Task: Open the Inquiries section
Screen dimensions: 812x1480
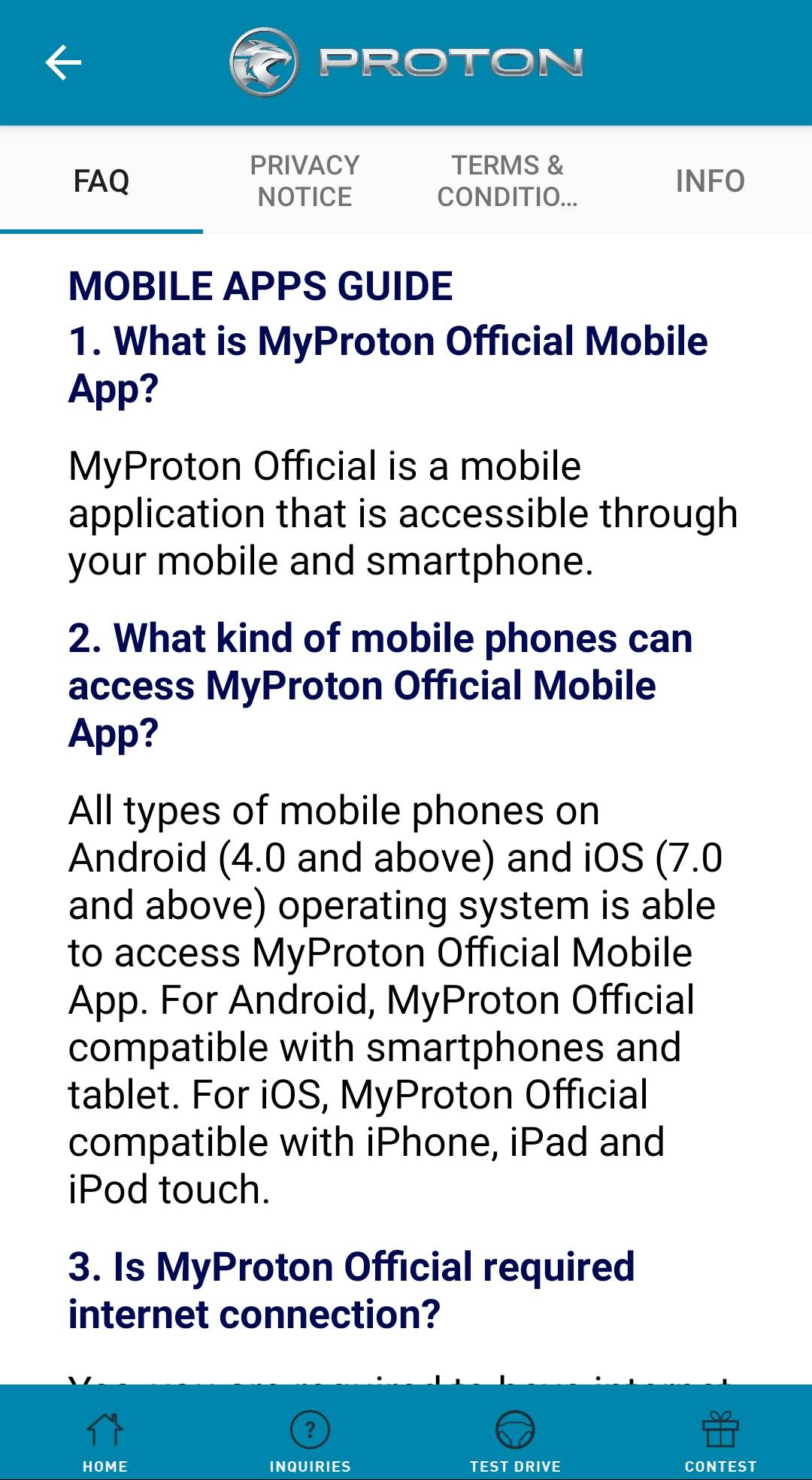Action: pyautogui.click(x=310, y=1441)
